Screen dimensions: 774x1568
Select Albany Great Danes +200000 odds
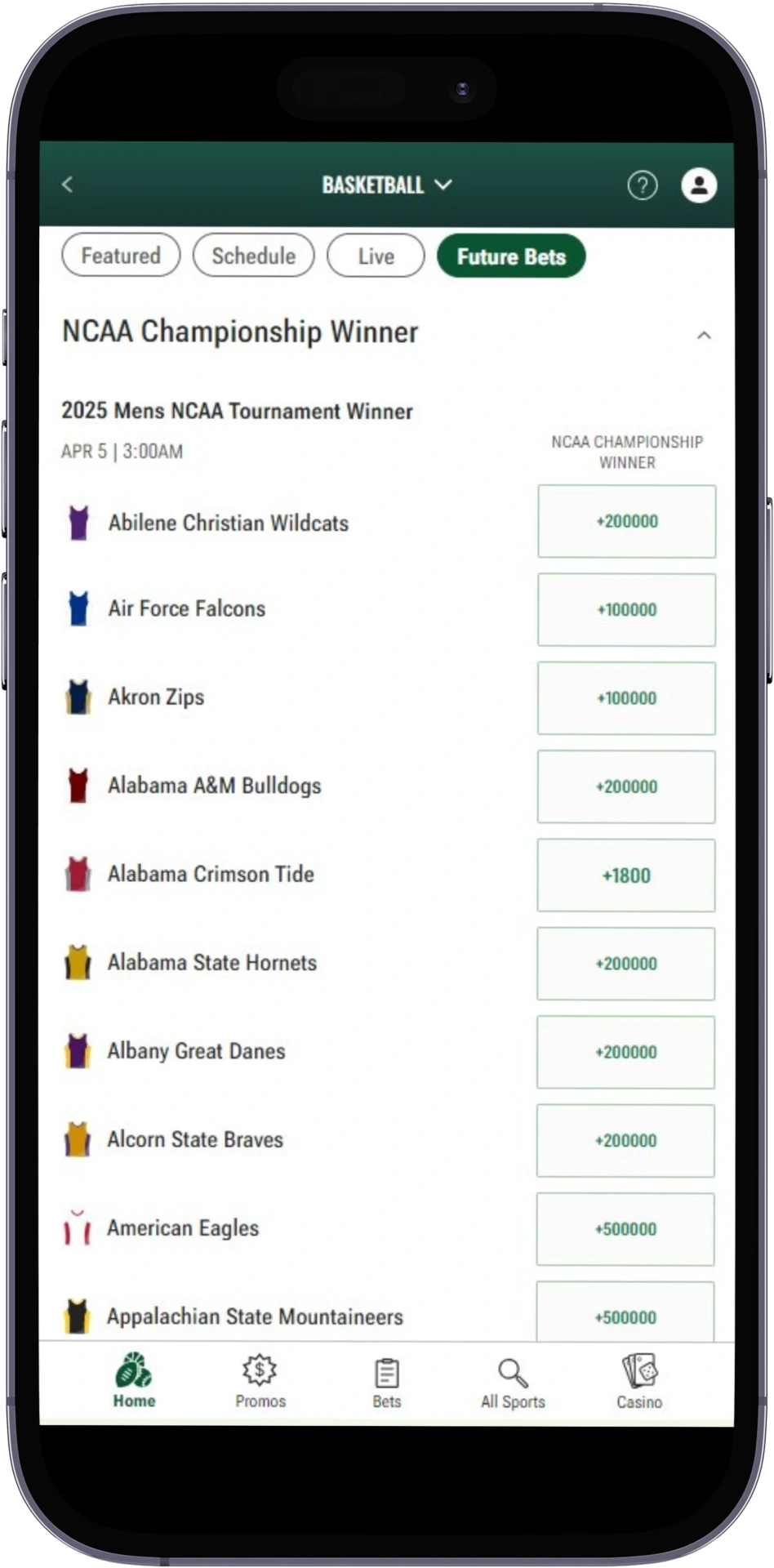[625, 1052]
